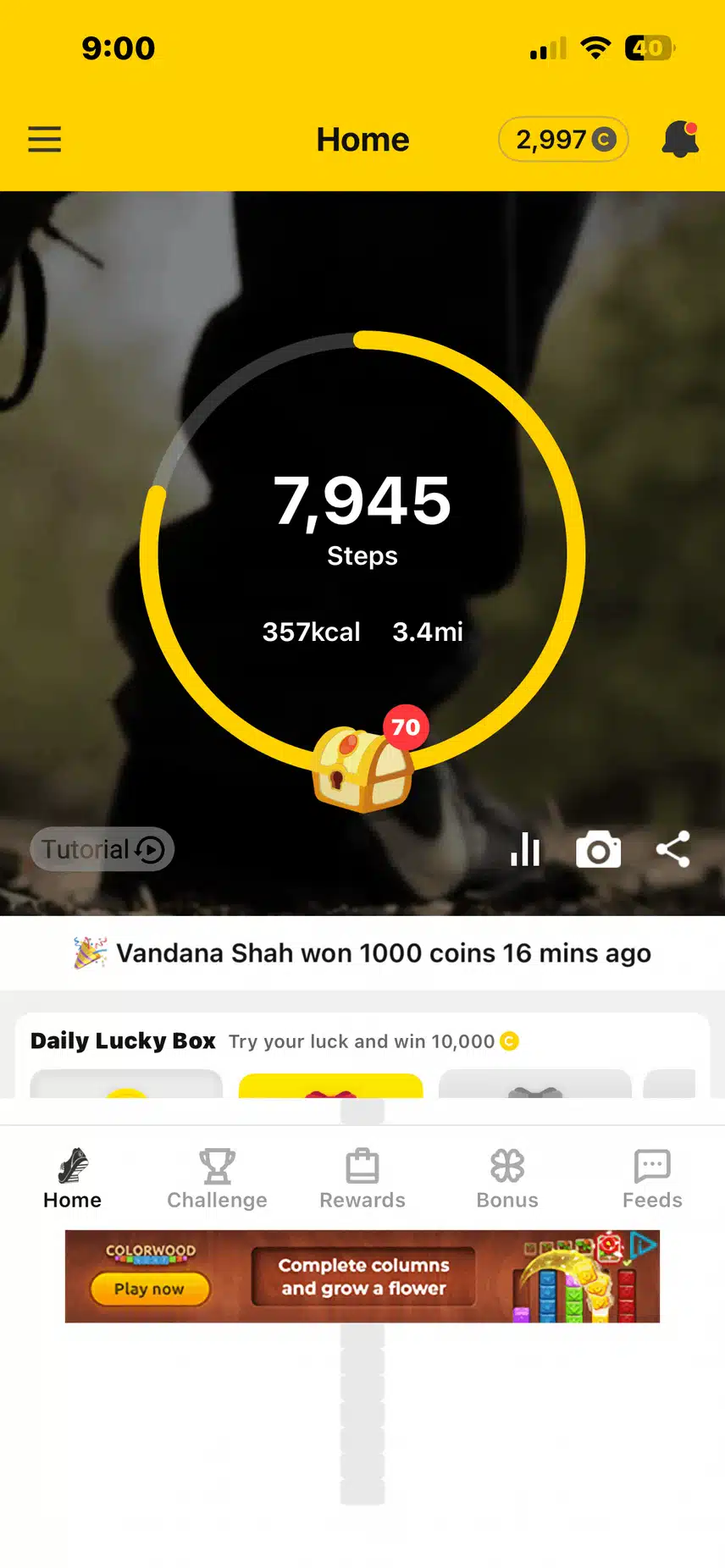Open the camera icon

pos(598,849)
